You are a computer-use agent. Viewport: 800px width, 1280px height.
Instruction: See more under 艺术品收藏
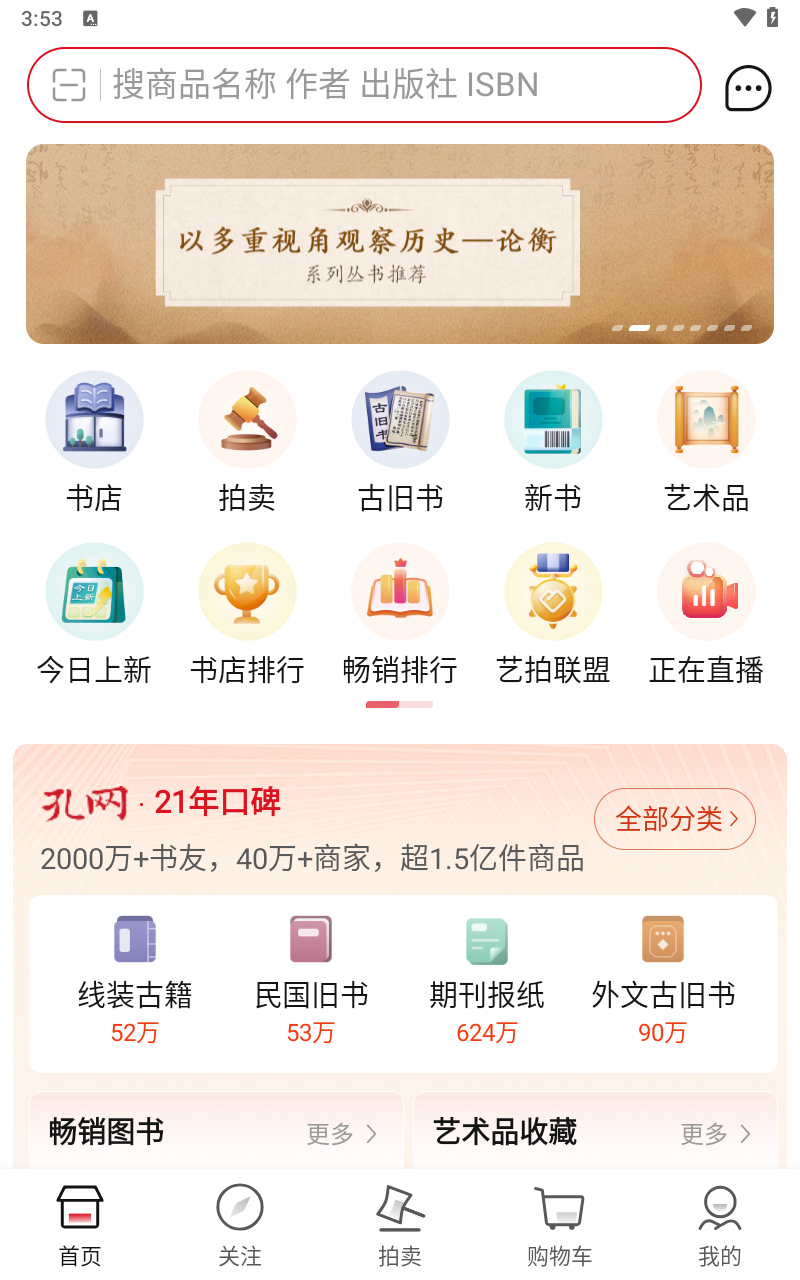tap(715, 1134)
